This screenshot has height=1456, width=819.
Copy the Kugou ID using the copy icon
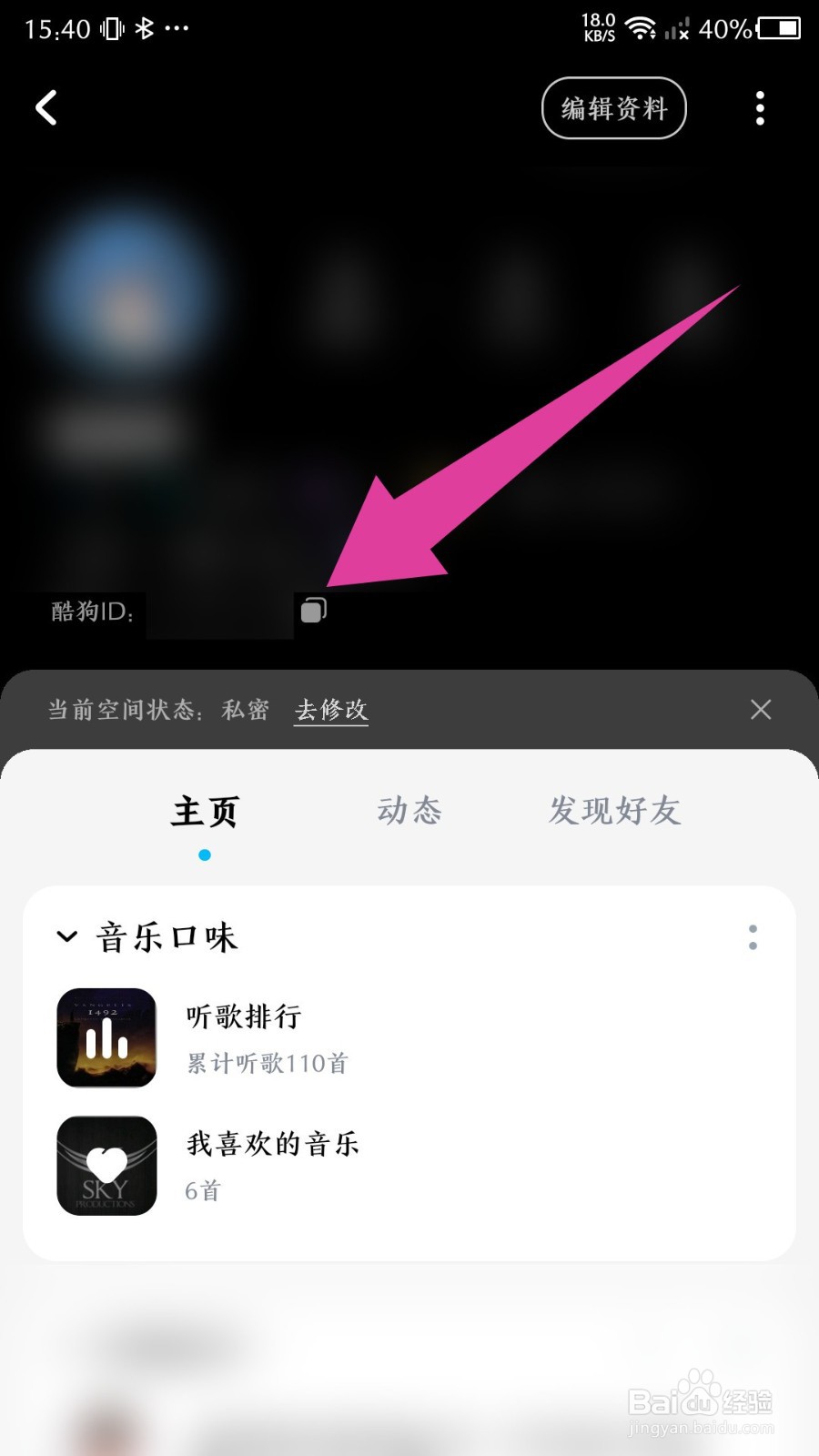tap(314, 610)
